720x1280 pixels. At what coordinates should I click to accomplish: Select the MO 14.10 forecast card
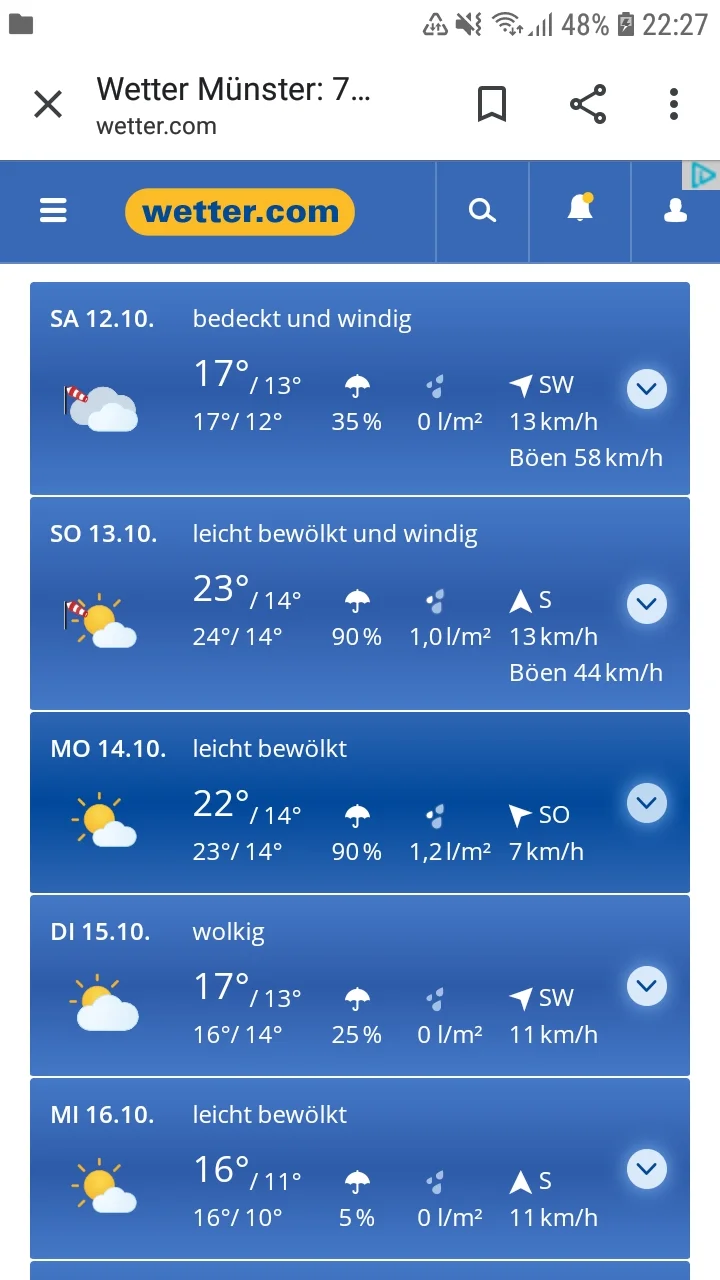[x=360, y=803]
